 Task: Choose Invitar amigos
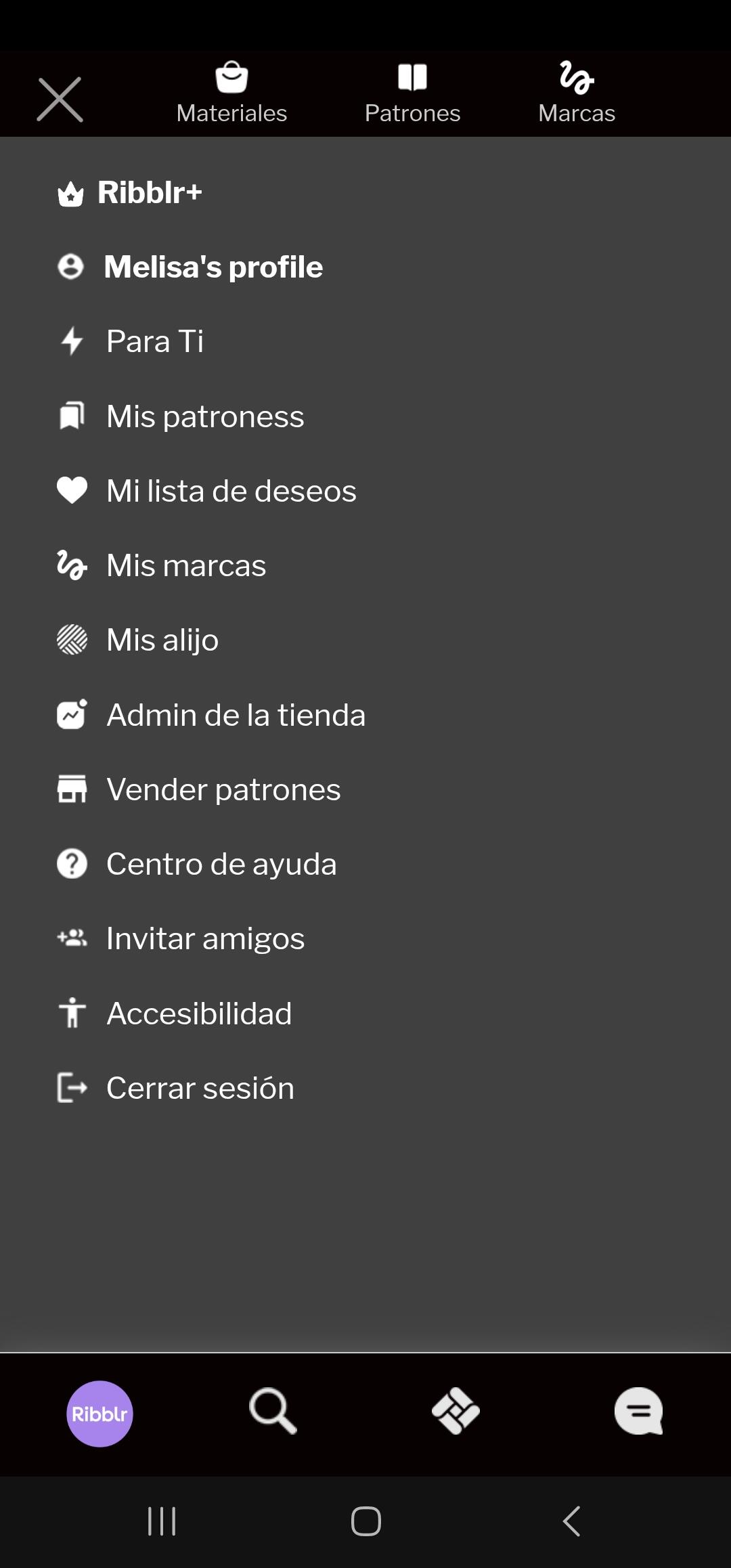(205, 938)
